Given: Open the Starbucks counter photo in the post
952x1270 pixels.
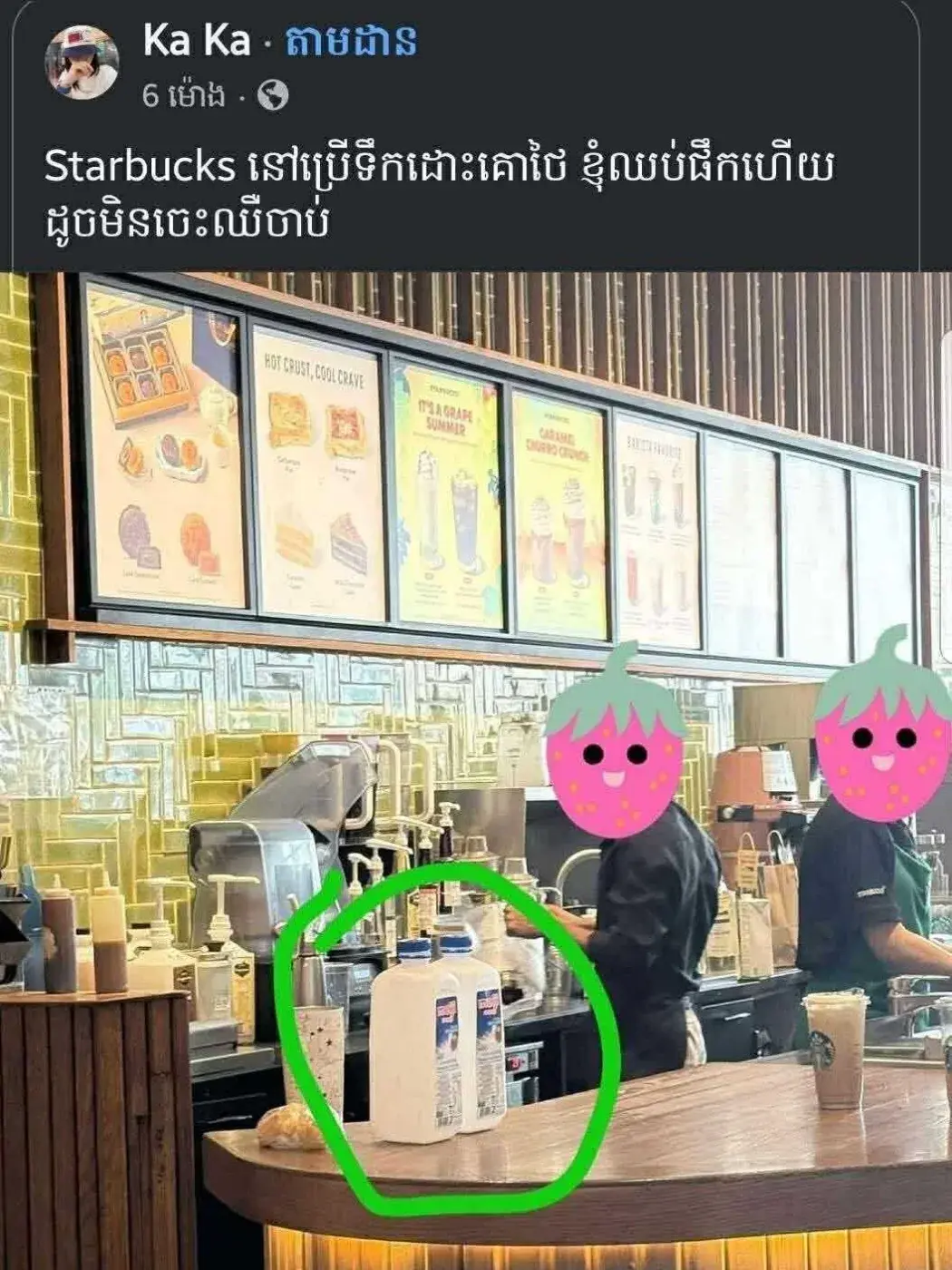Looking at the screenshot, I should [476, 771].
